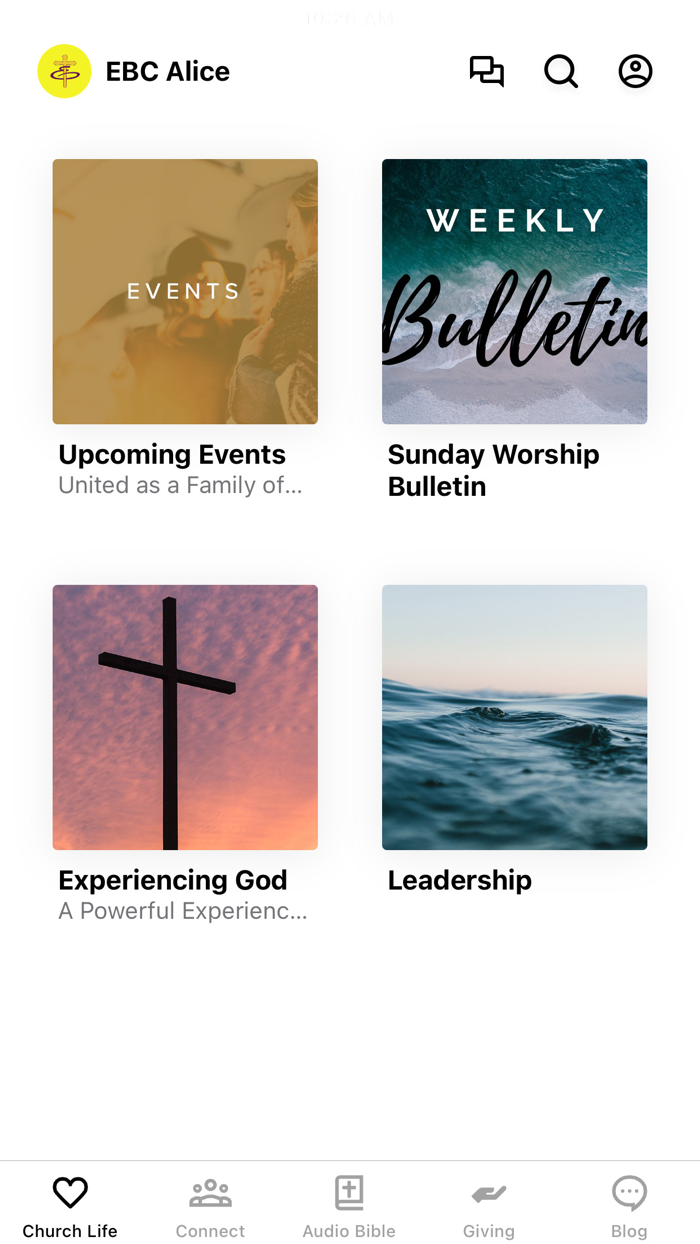
Task: Open the Leadership card
Action: (x=514, y=717)
